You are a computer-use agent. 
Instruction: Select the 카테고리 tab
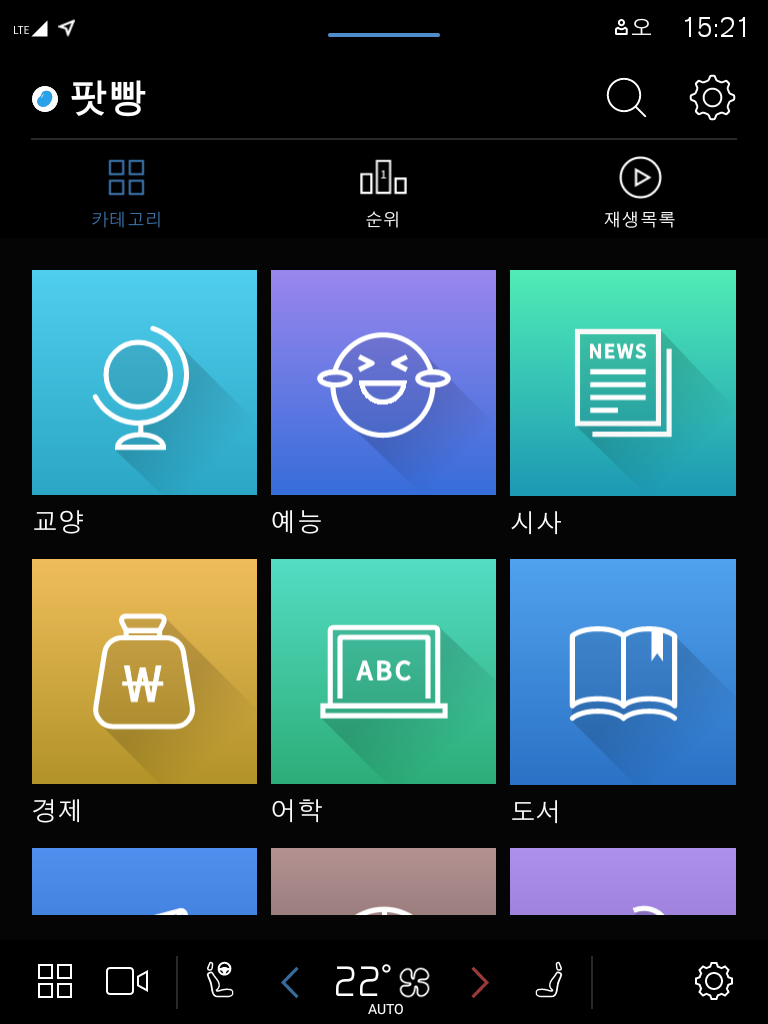point(127,192)
